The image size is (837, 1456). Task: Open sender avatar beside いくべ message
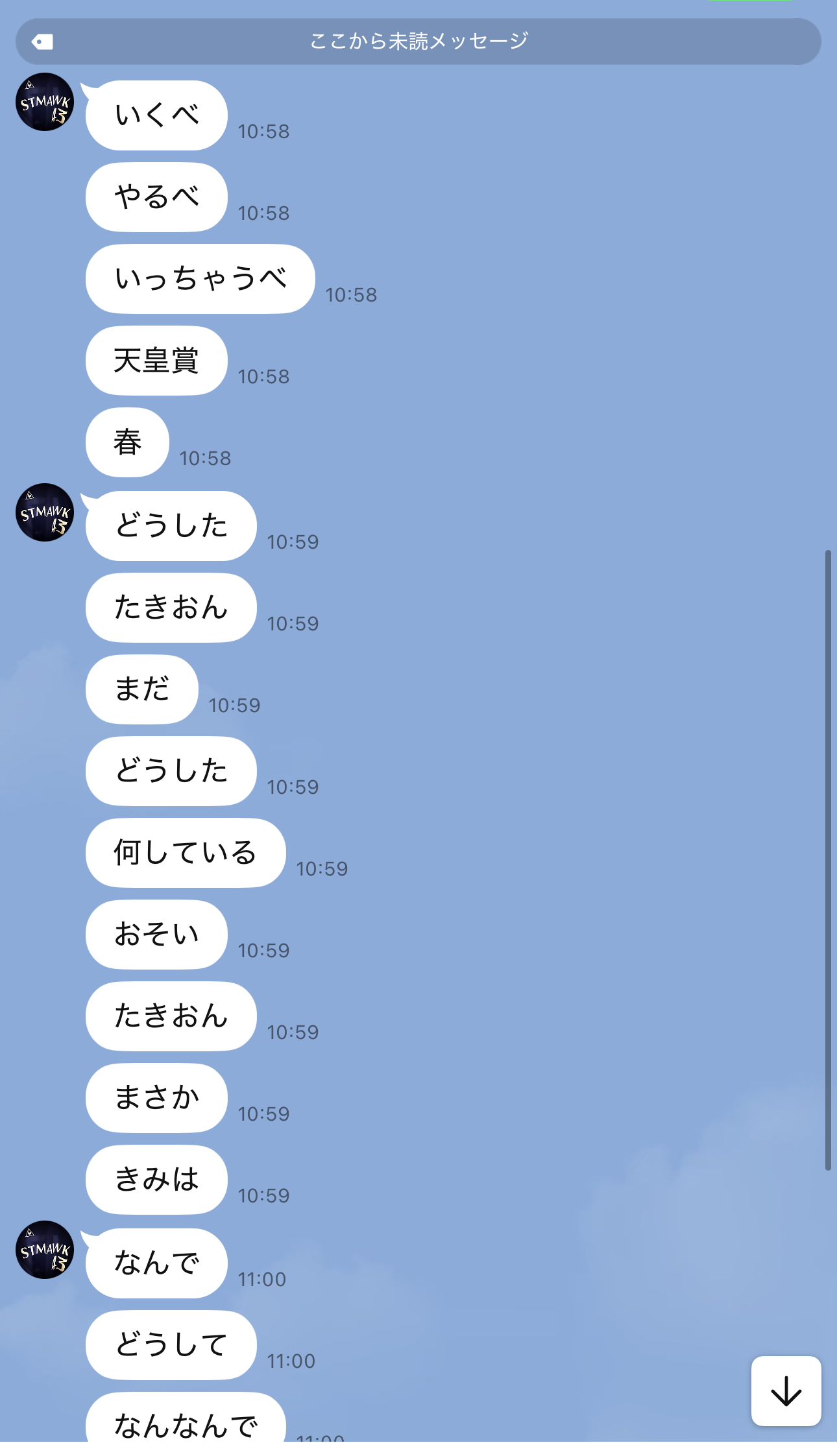coord(45,102)
